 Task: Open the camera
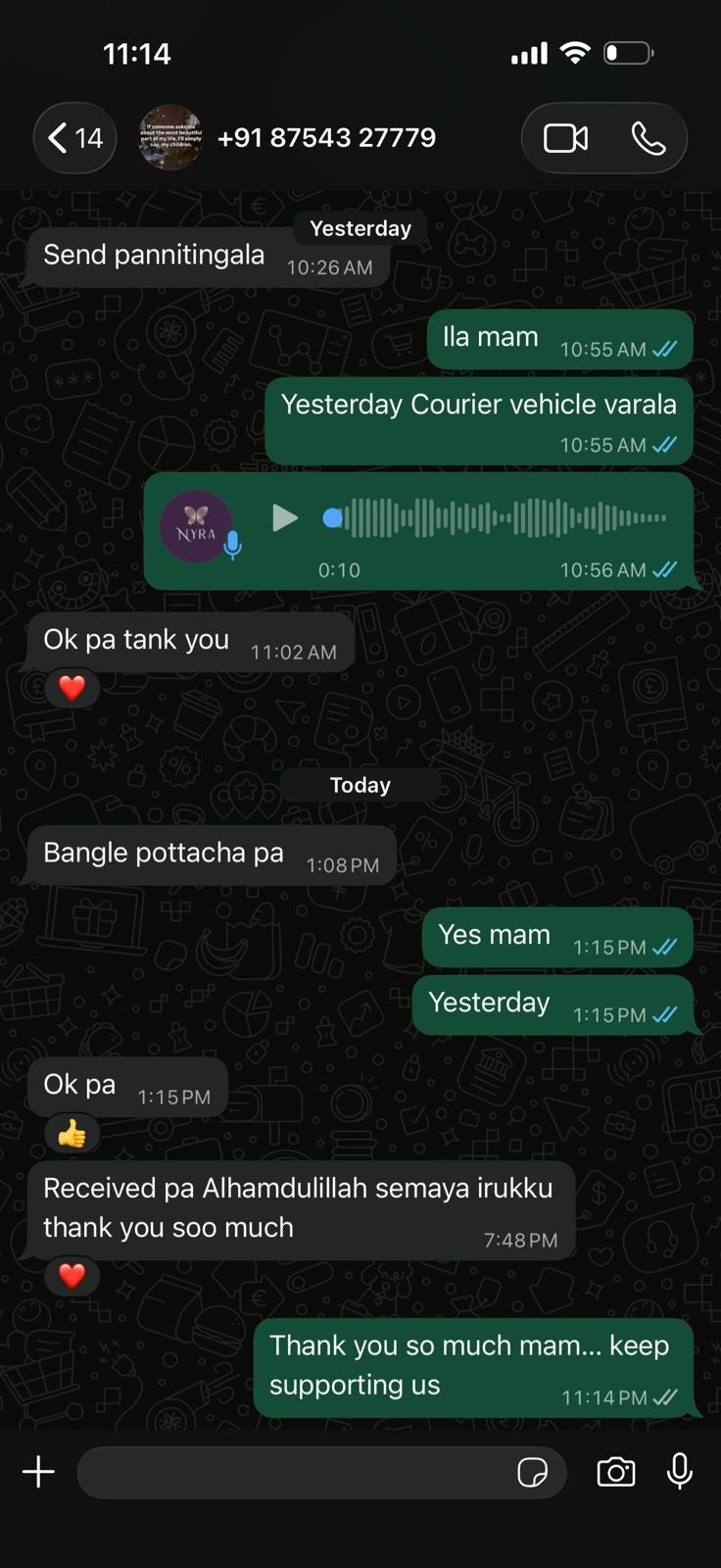pos(615,1472)
